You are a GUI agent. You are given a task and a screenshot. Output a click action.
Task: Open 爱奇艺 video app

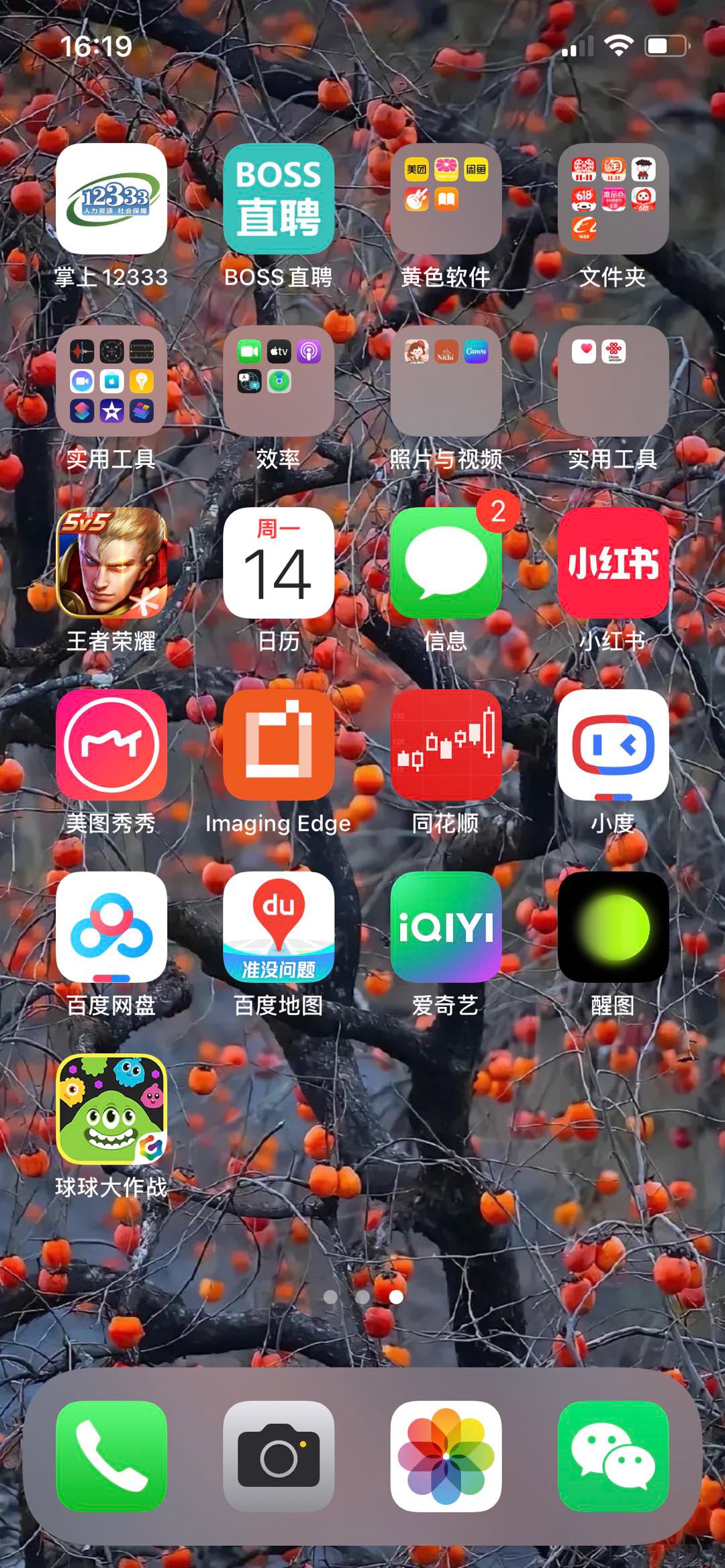446,927
